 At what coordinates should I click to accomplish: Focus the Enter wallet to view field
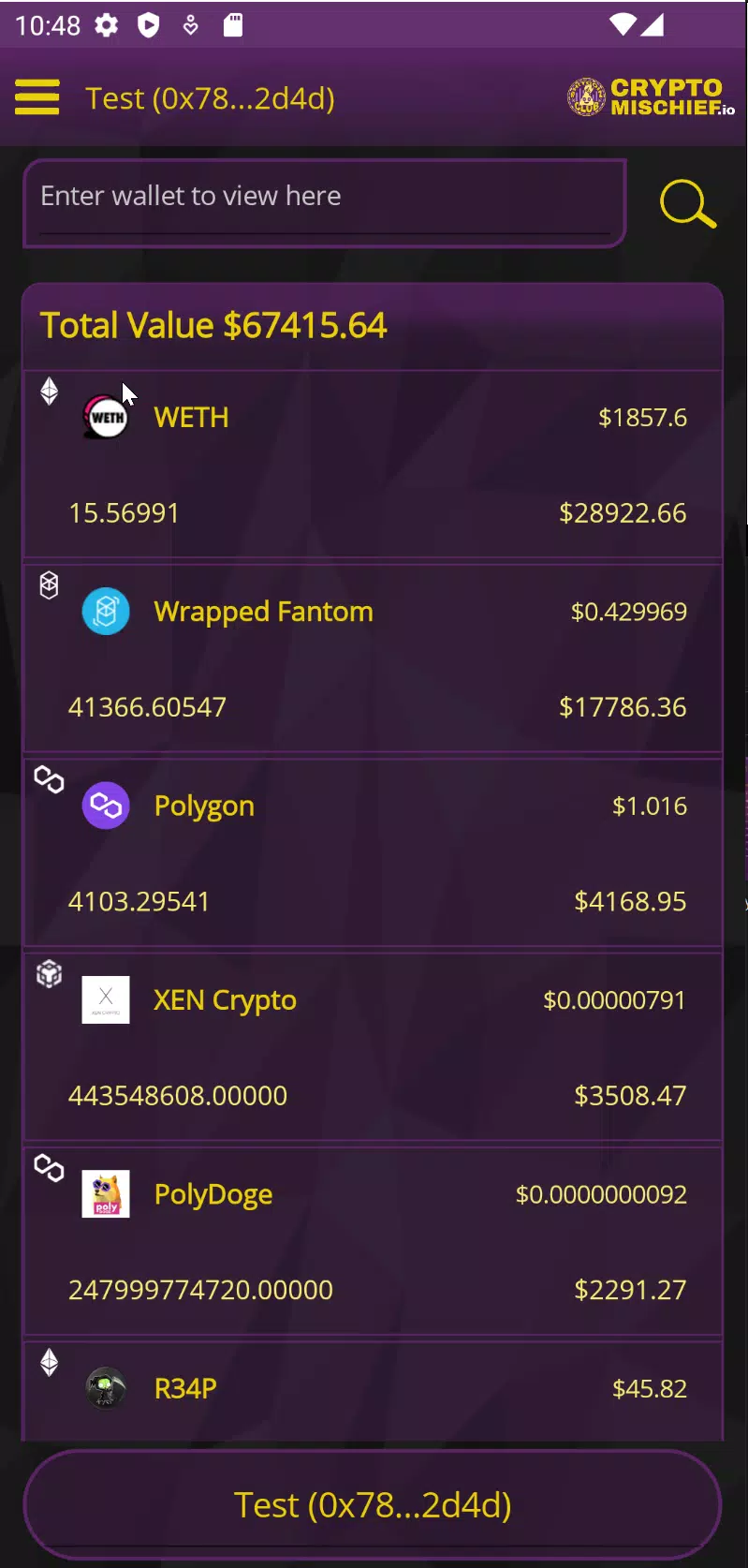tap(324, 203)
